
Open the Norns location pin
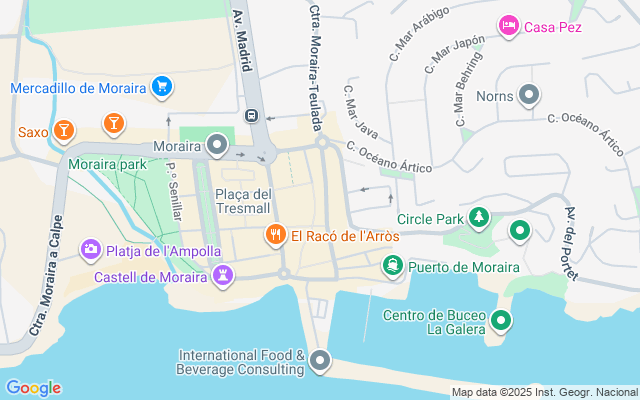530,96
